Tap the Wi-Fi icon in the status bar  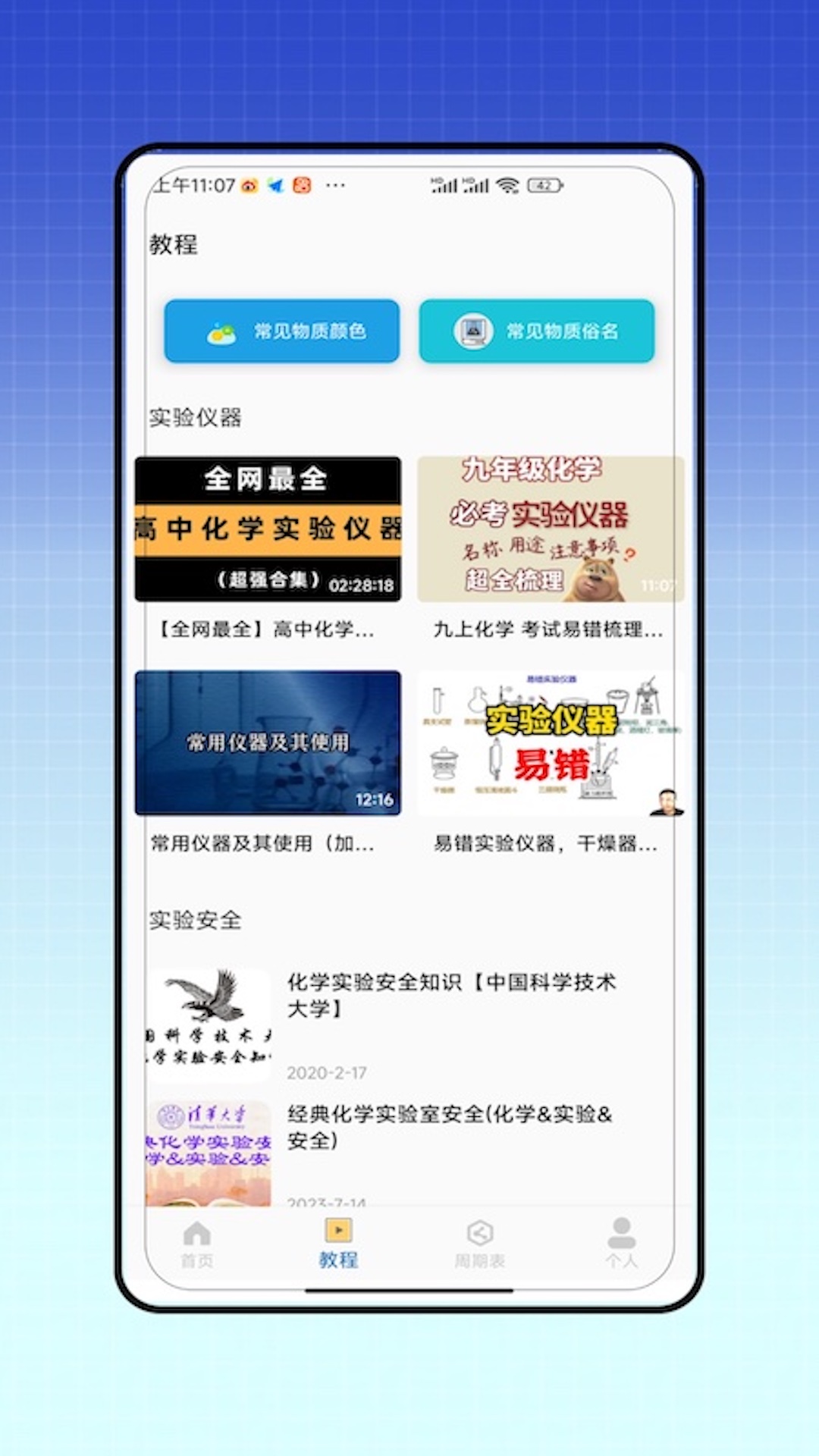(x=507, y=184)
